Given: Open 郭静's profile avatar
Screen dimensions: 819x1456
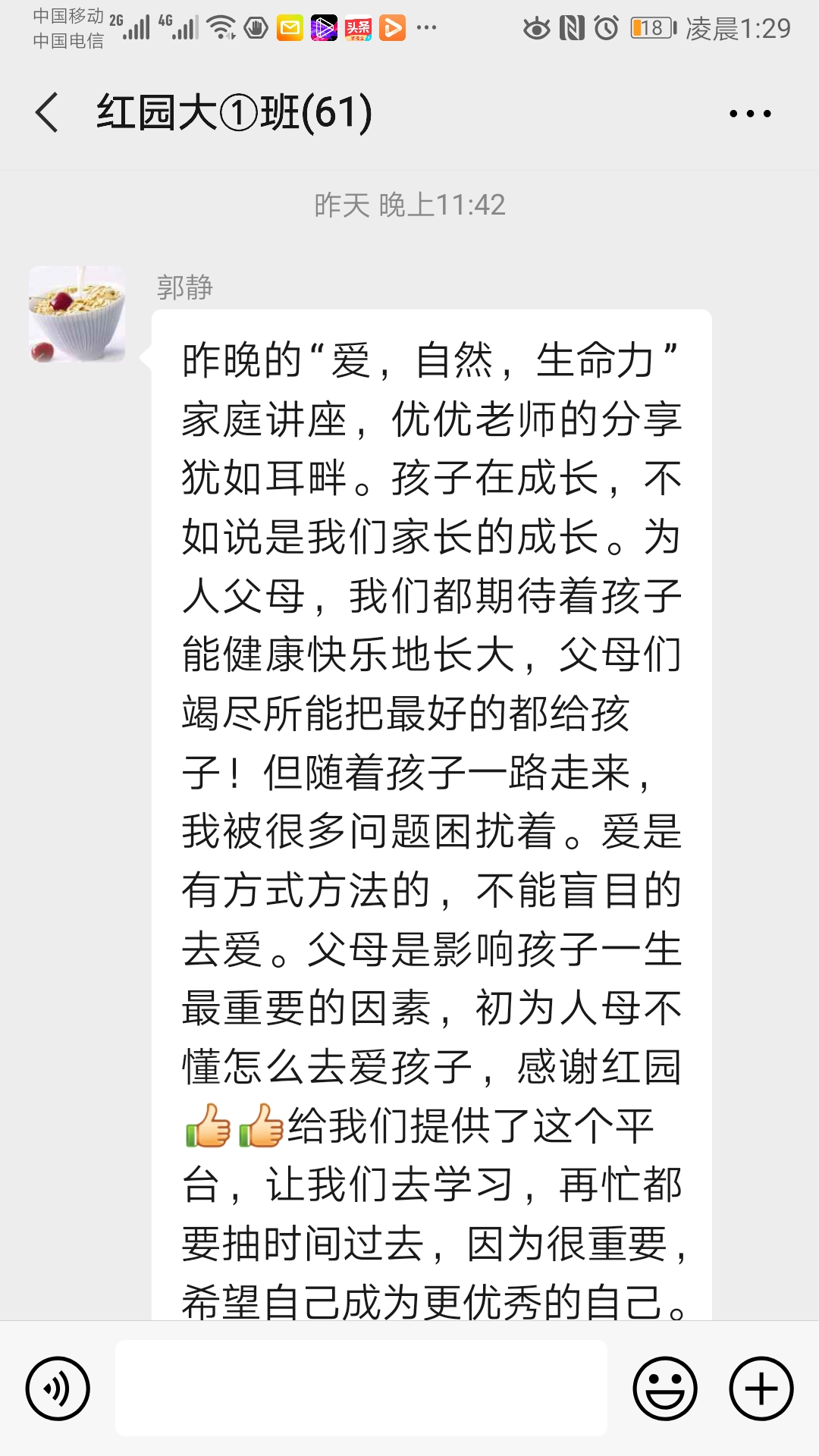Looking at the screenshot, I should (77, 314).
